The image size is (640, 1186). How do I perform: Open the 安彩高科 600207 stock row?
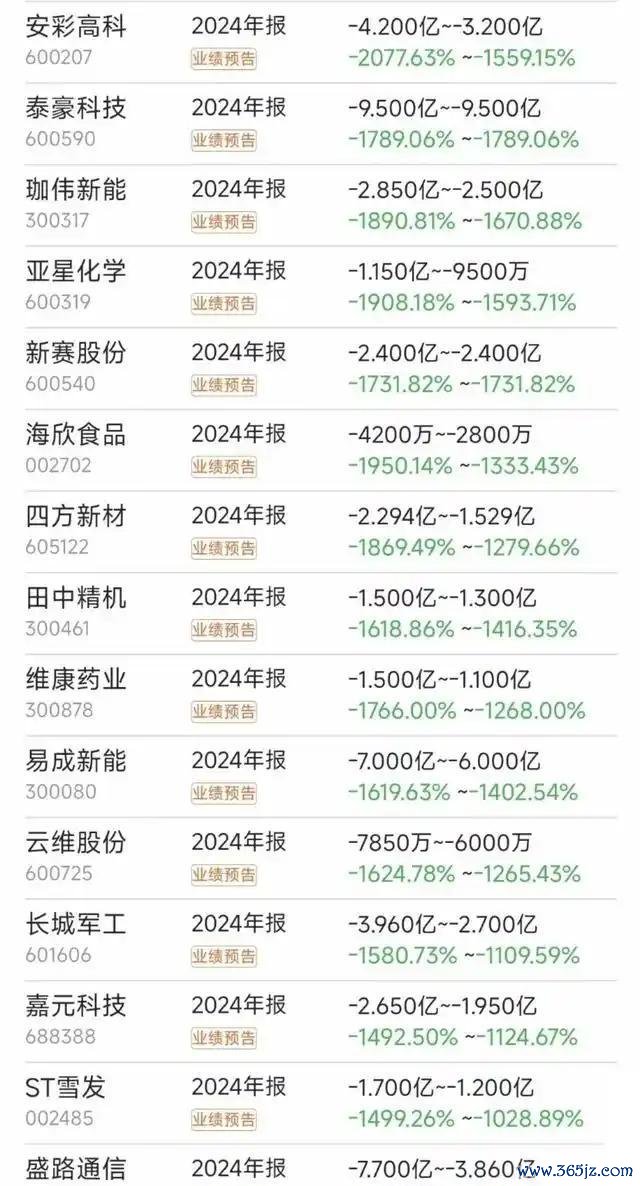[x=321, y=42]
